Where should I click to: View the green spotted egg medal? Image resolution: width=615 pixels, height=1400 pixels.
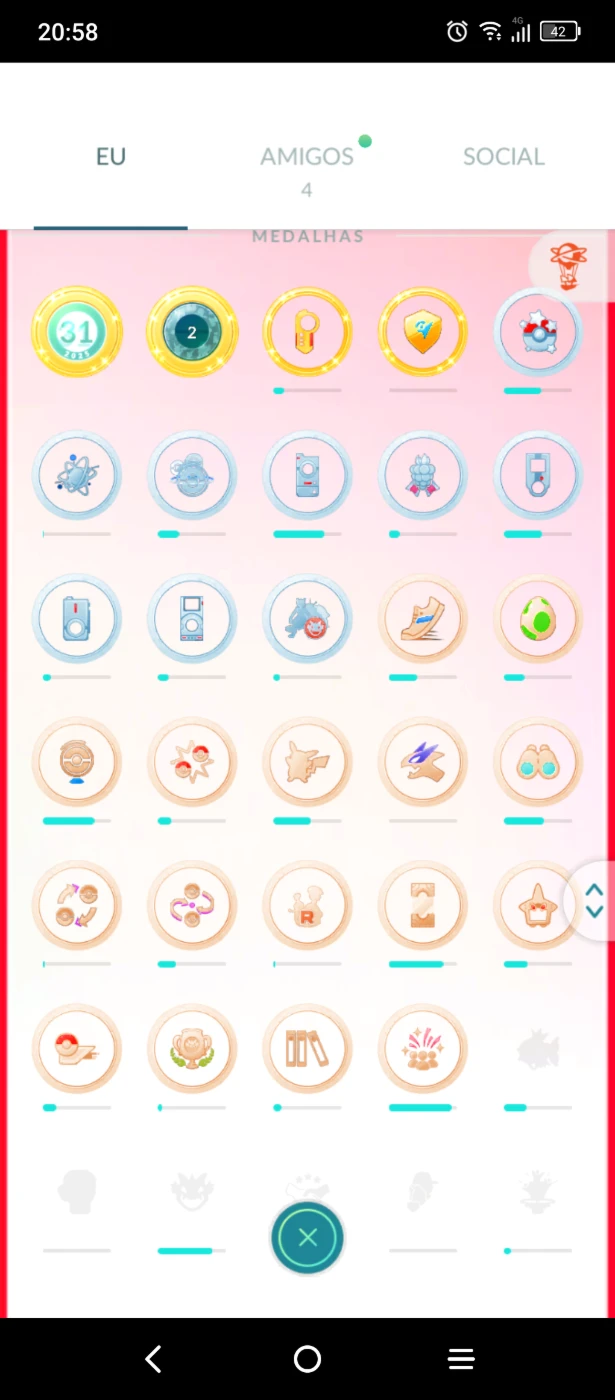pos(538,619)
